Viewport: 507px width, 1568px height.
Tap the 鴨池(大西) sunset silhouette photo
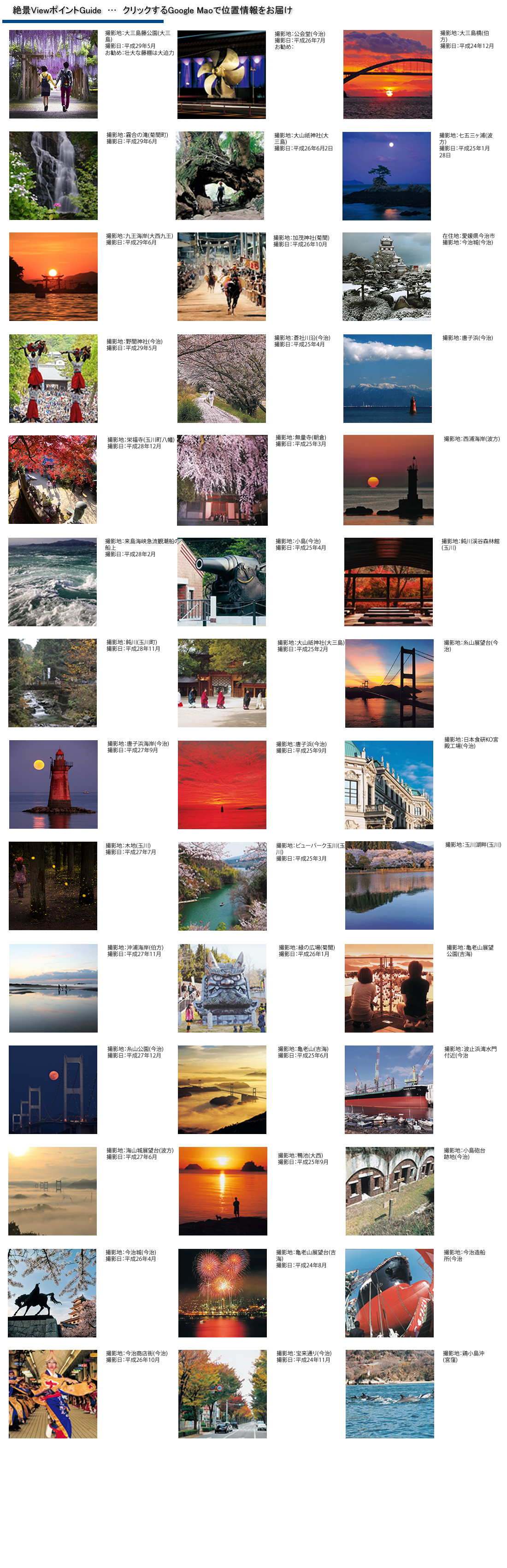pyautogui.click(x=223, y=1191)
